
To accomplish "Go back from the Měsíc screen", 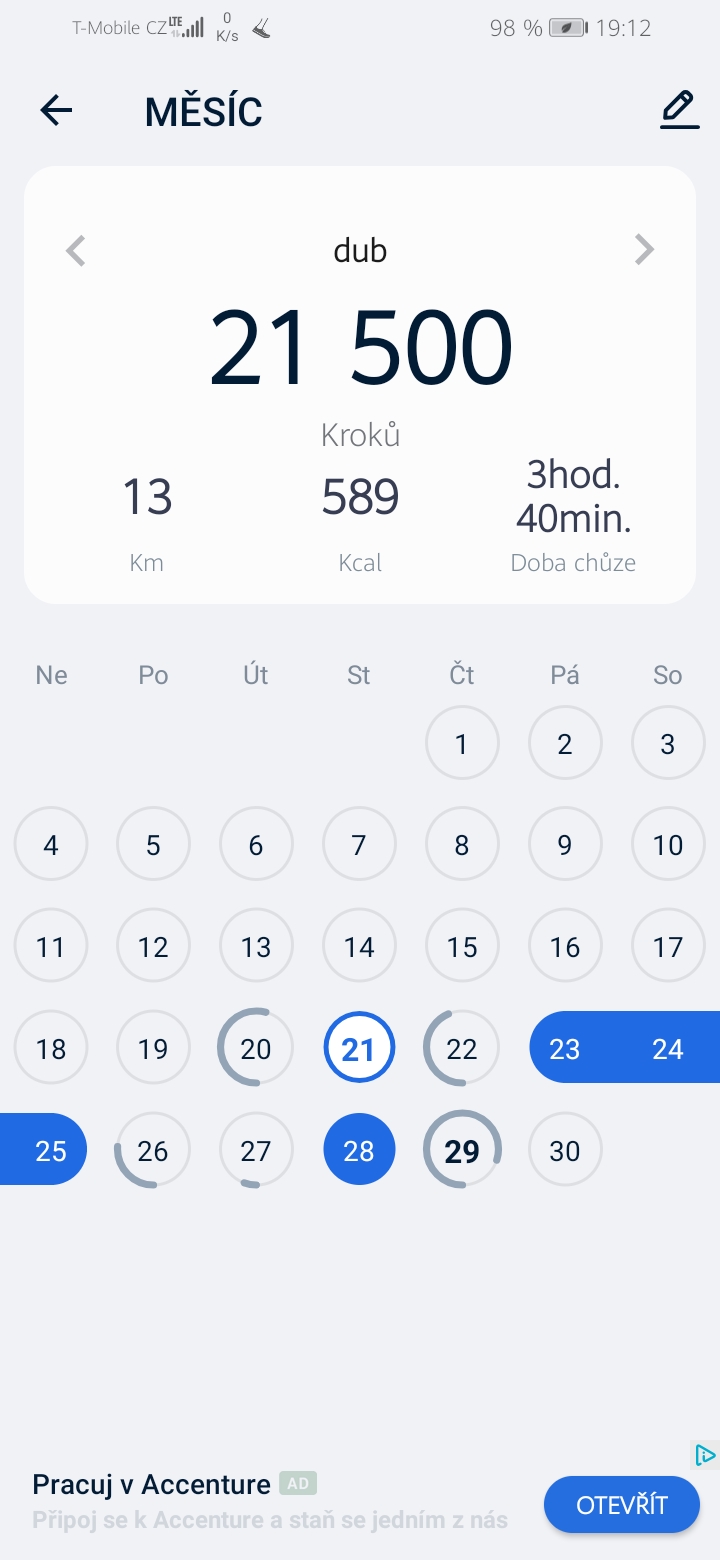I will coord(57,110).
